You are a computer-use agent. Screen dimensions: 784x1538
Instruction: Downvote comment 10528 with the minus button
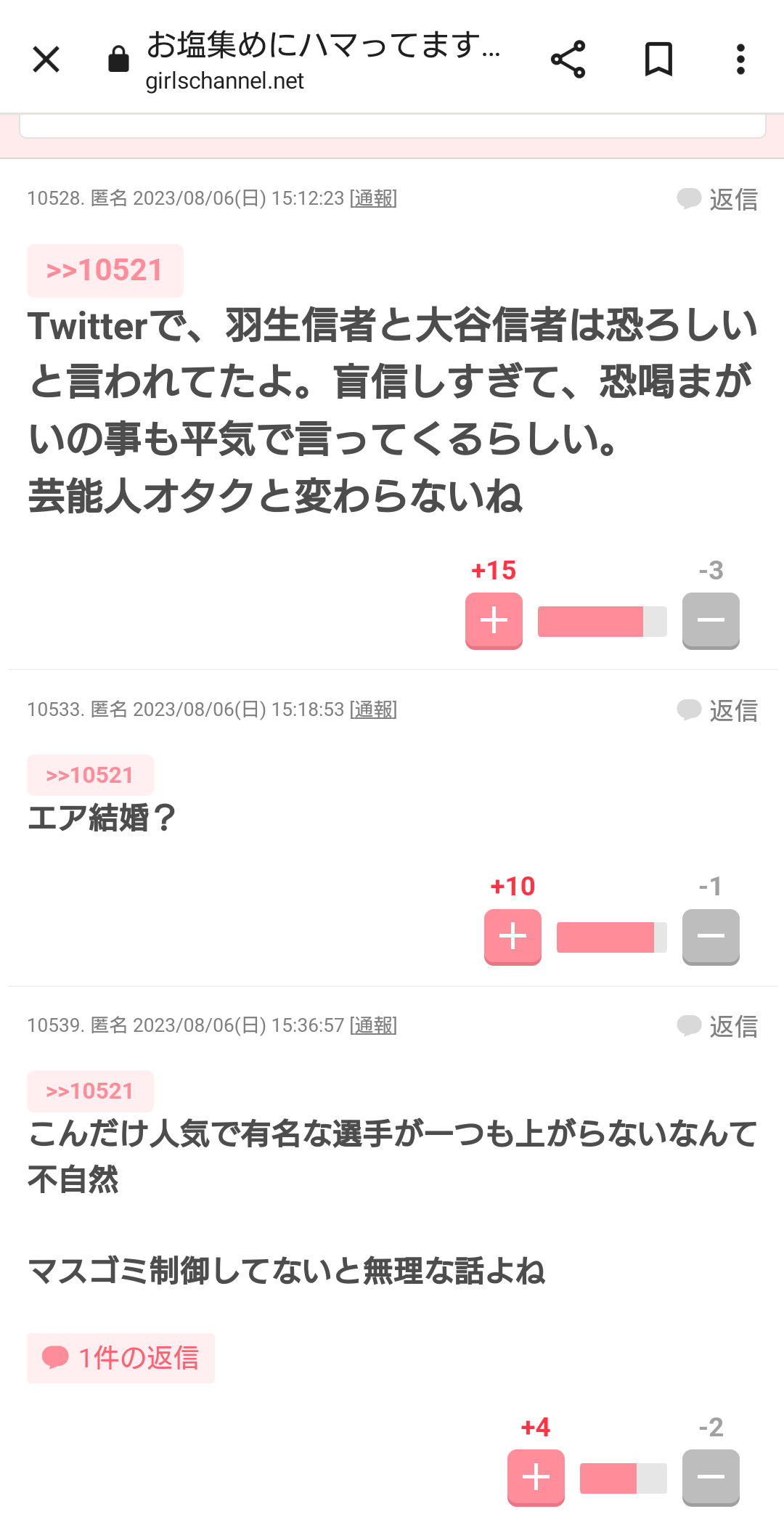[x=710, y=621]
